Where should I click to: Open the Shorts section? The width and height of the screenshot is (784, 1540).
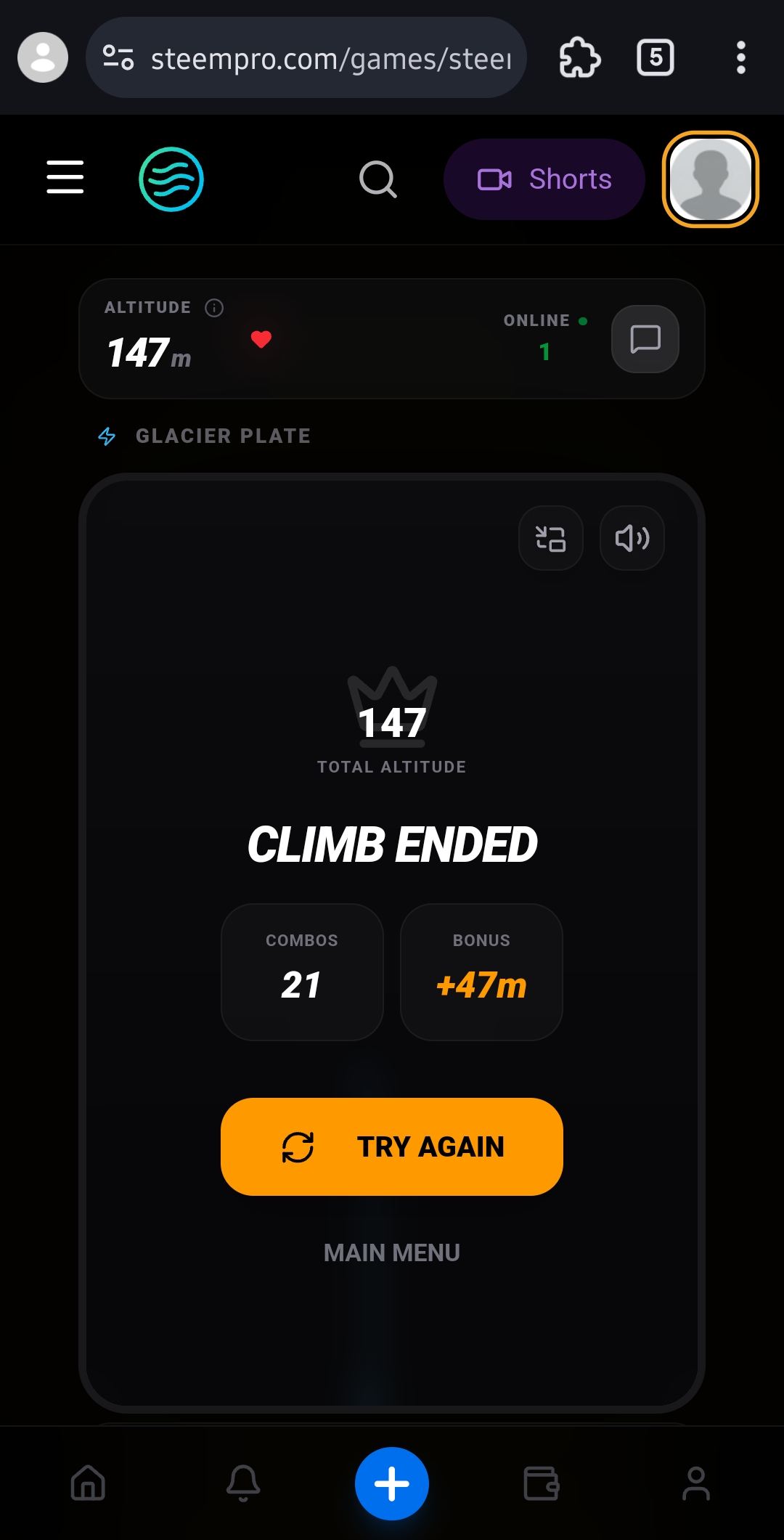pos(544,179)
